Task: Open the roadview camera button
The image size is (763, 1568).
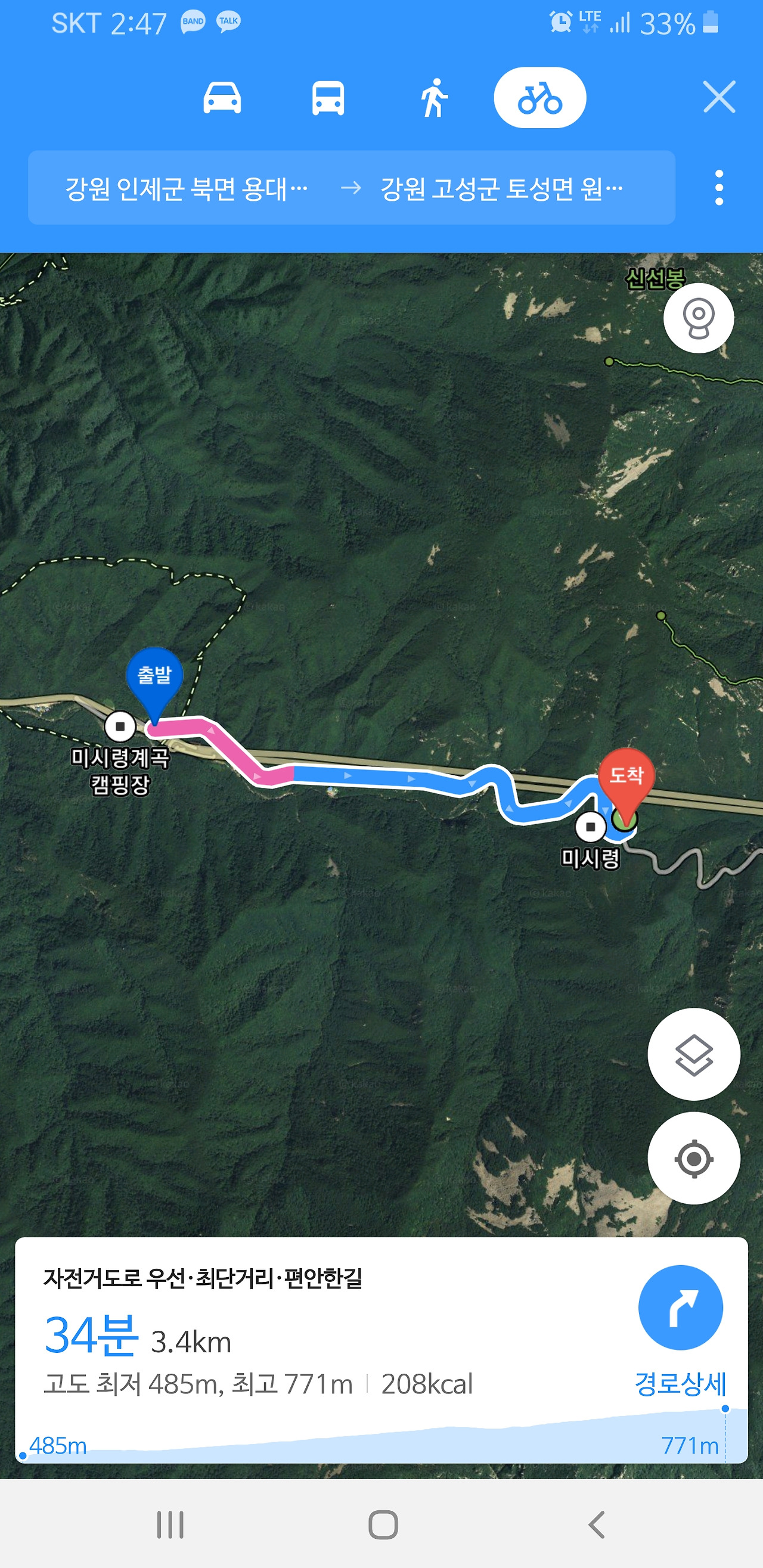Action: click(x=698, y=318)
